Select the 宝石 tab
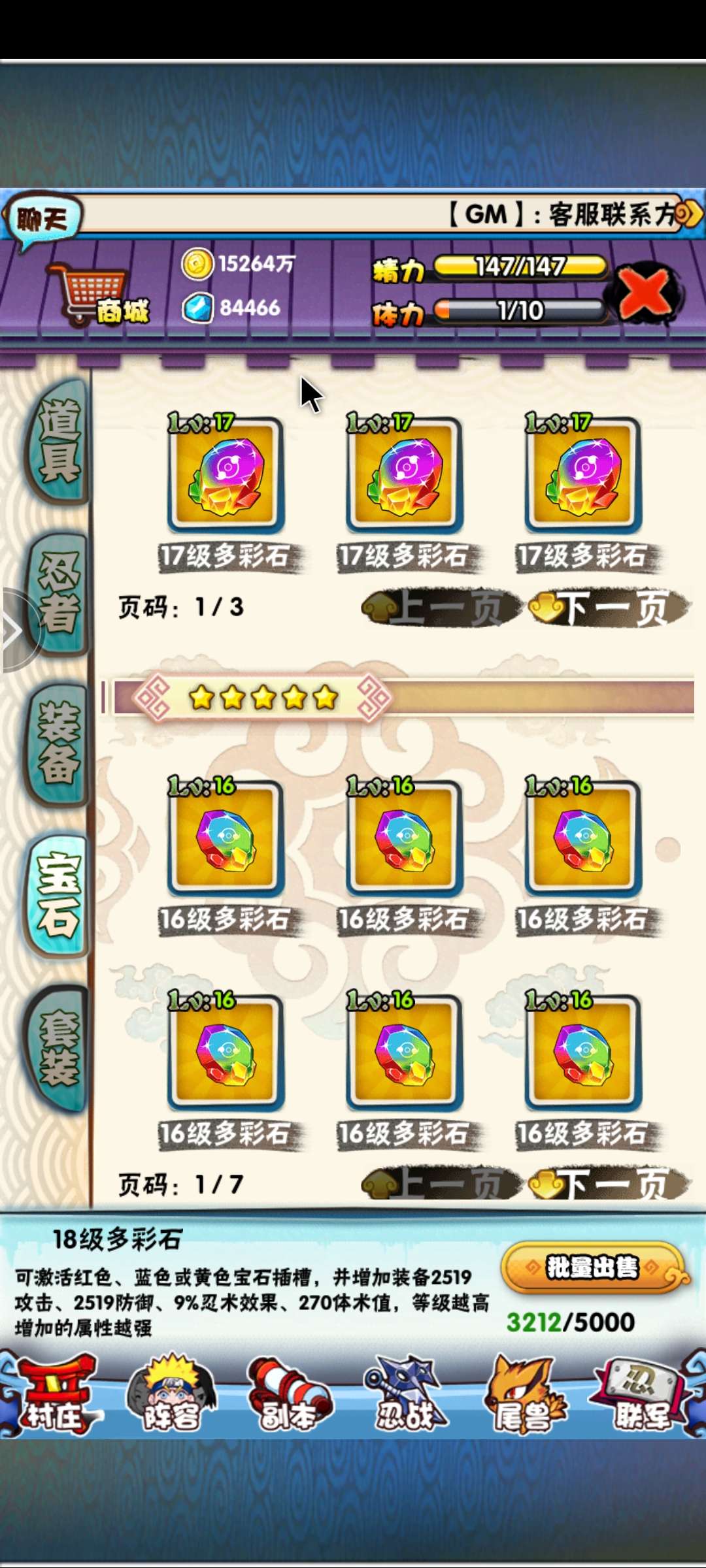 [x=59, y=895]
